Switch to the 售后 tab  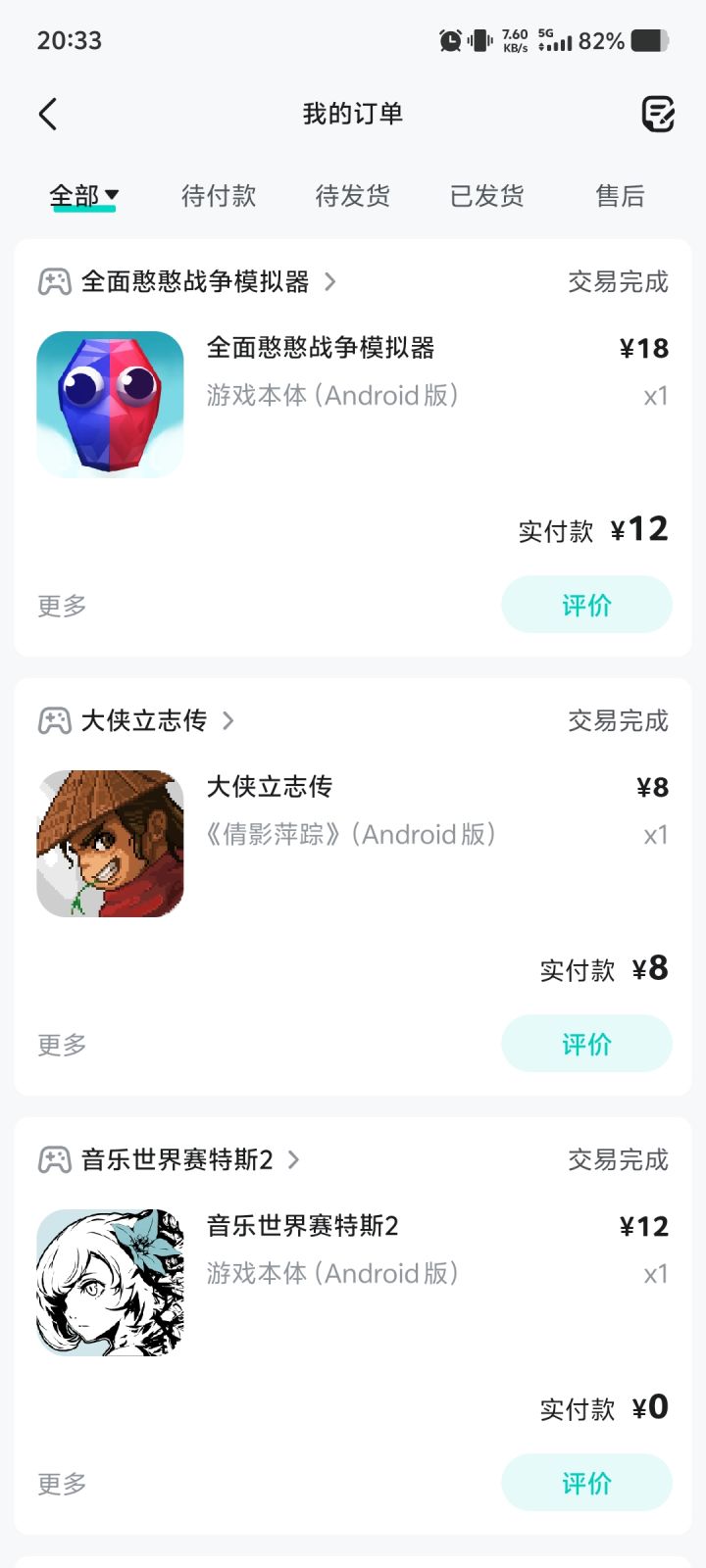coord(620,196)
